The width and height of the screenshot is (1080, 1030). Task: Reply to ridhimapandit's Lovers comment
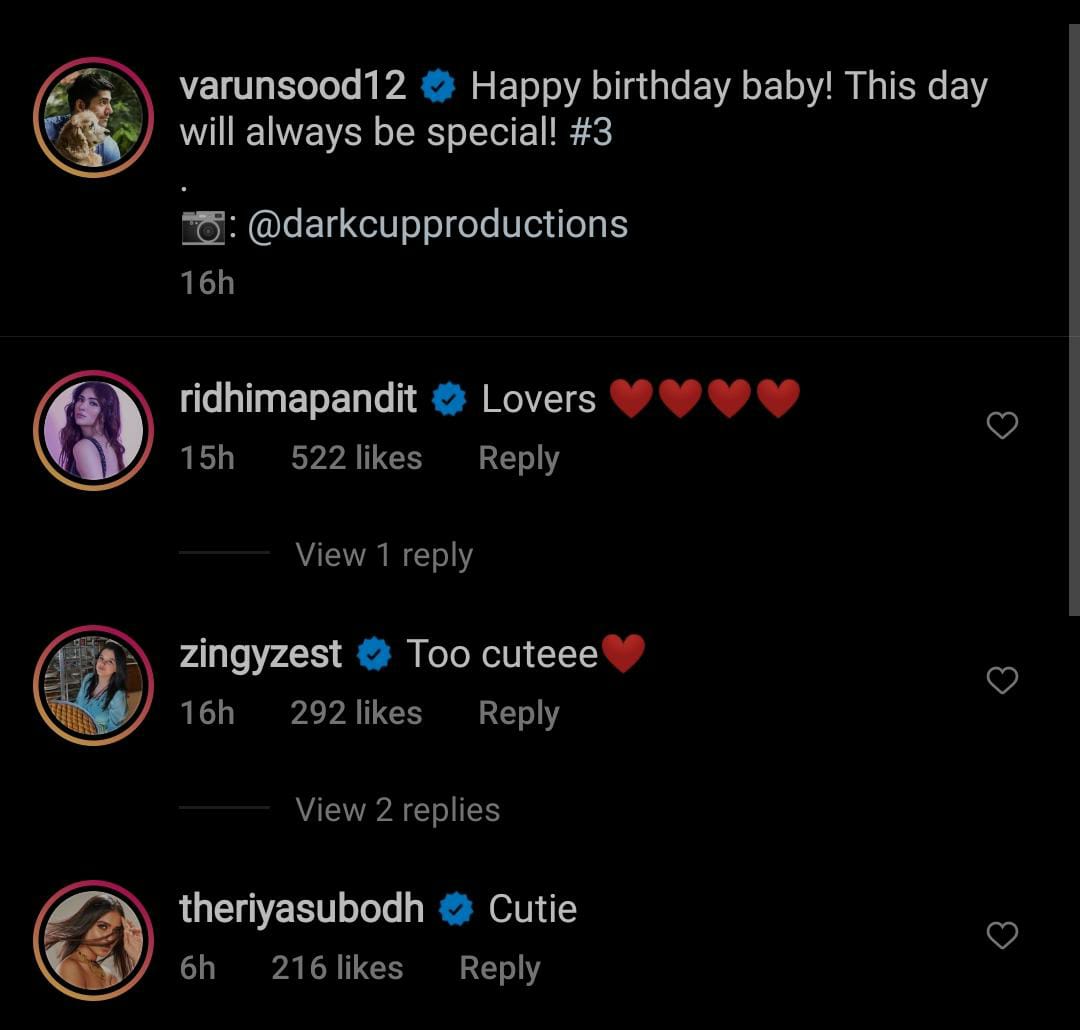coord(518,458)
